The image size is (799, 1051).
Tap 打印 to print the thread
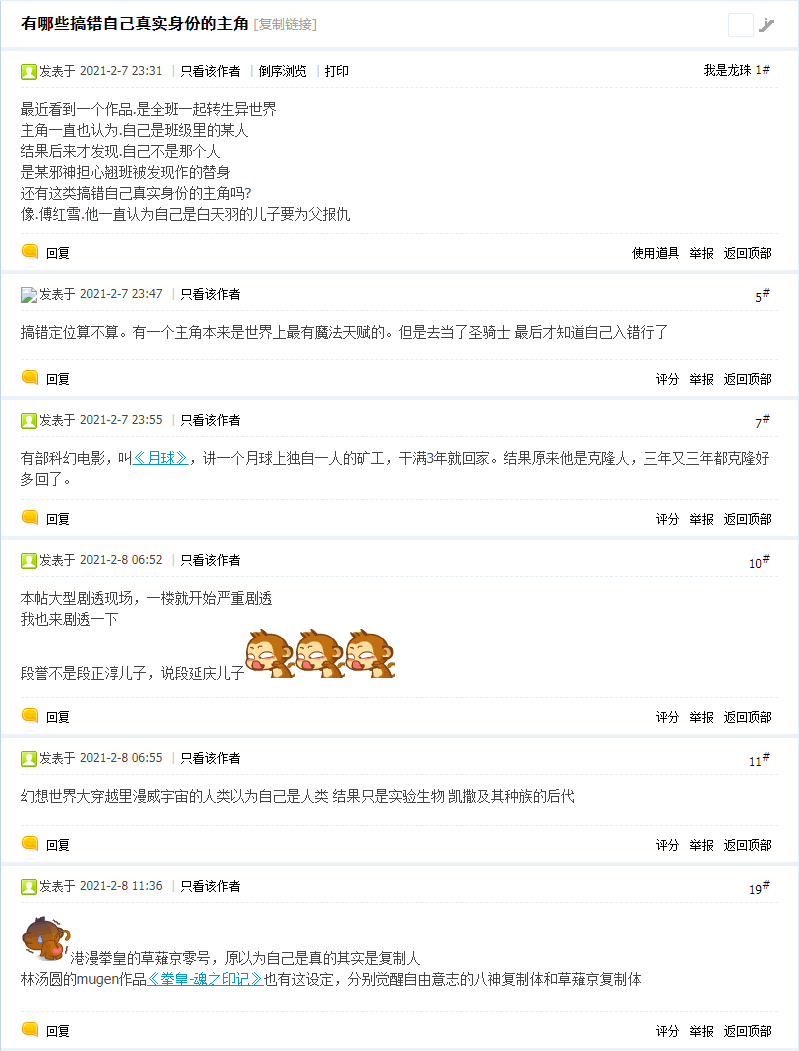pyautogui.click(x=337, y=71)
